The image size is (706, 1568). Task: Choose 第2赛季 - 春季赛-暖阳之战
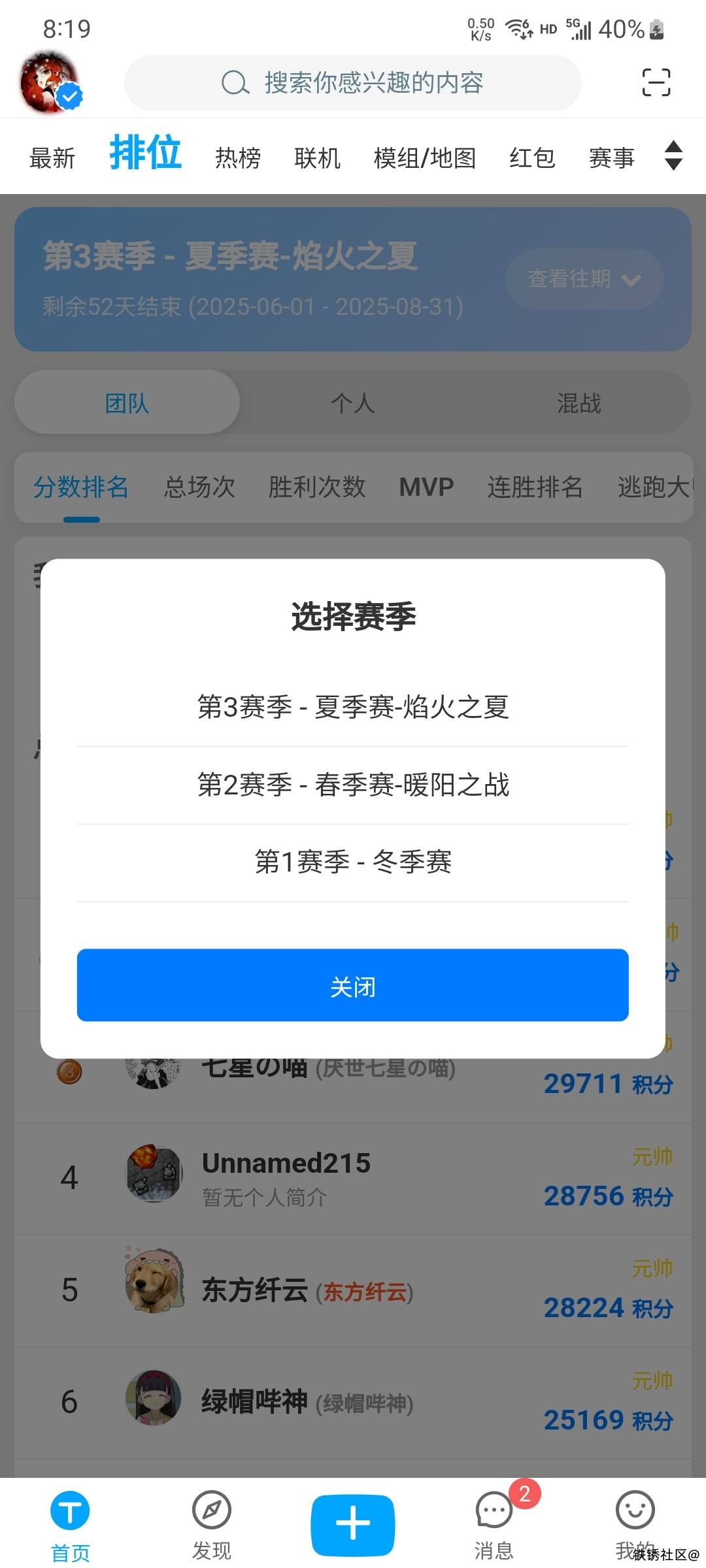coord(353,785)
